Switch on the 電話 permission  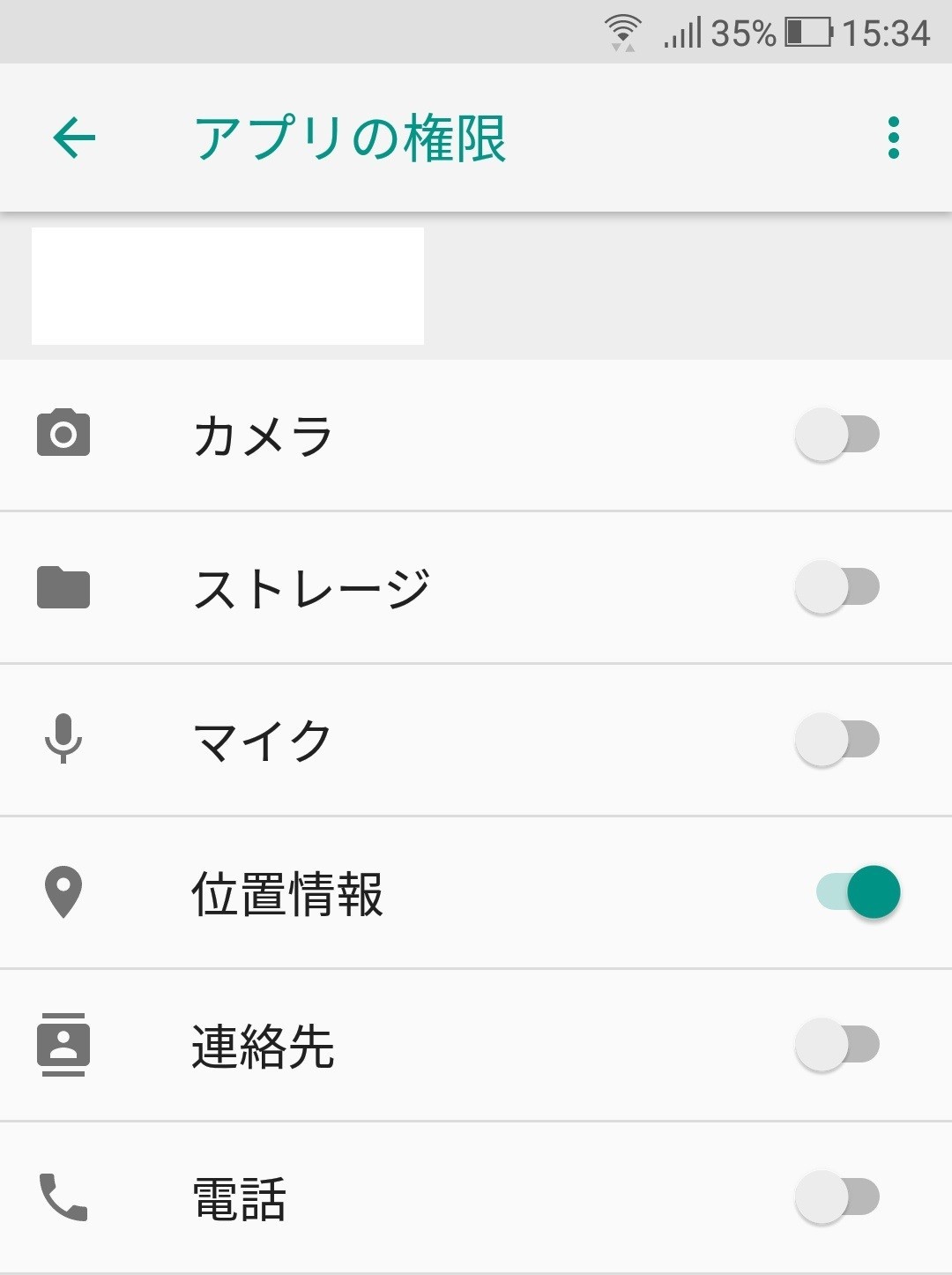[837, 1197]
